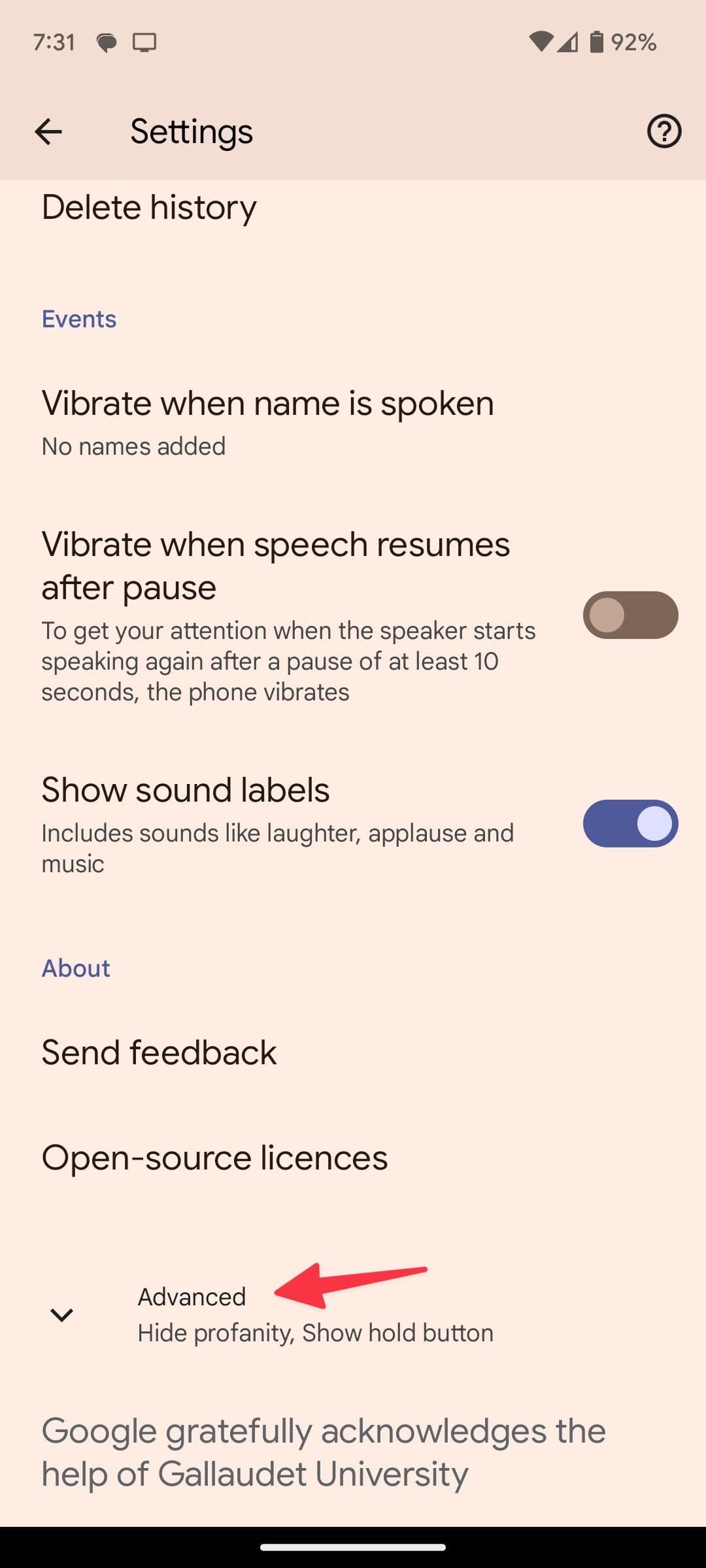
Task: Disable the Show sound labels switch
Action: [630, 823]
